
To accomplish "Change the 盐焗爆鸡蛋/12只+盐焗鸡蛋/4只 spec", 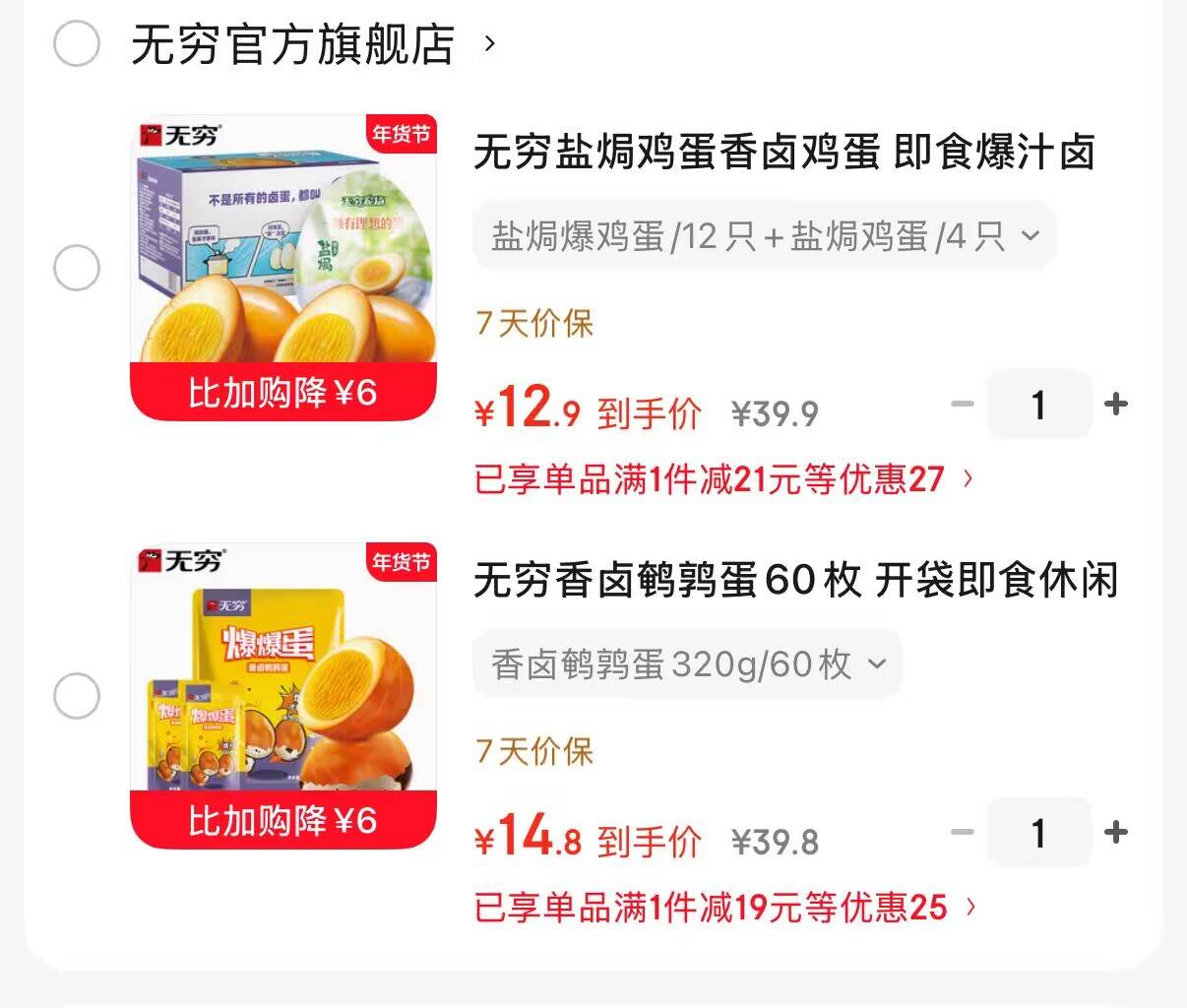I will click(764, 236).
